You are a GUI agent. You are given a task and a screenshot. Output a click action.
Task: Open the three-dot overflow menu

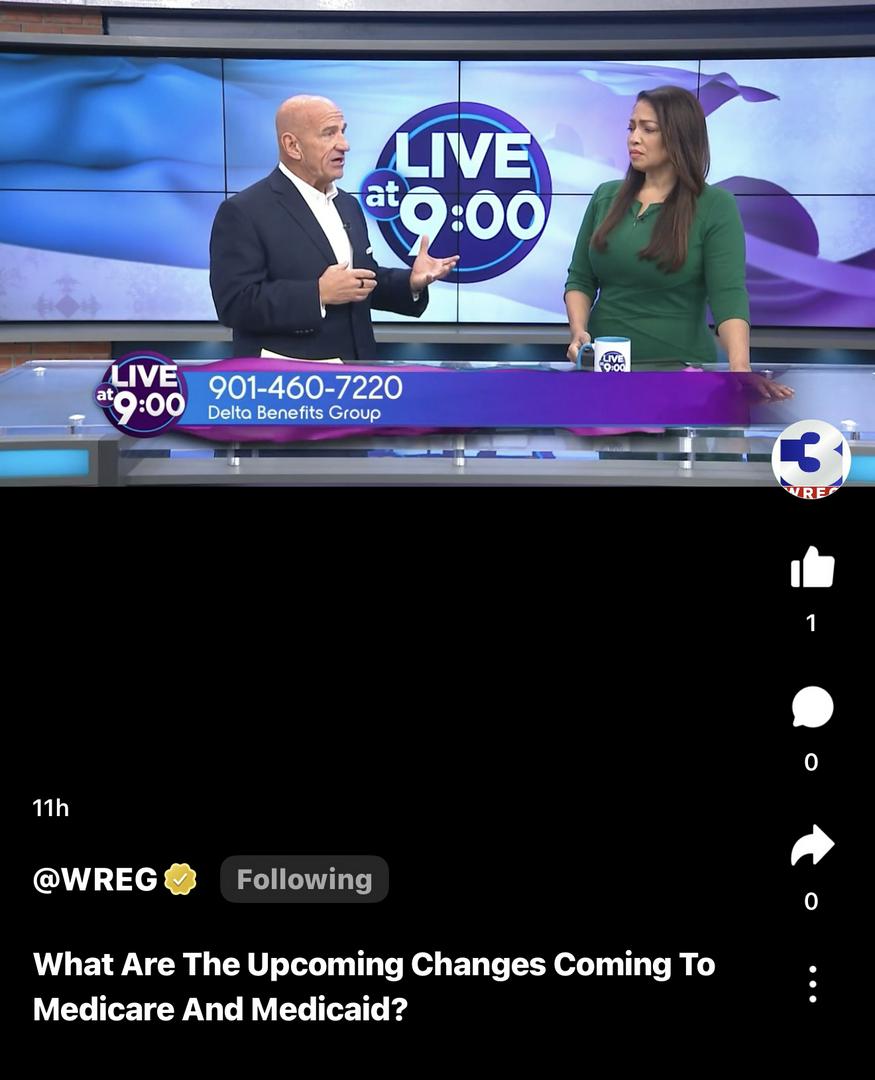tap(812, 984)
